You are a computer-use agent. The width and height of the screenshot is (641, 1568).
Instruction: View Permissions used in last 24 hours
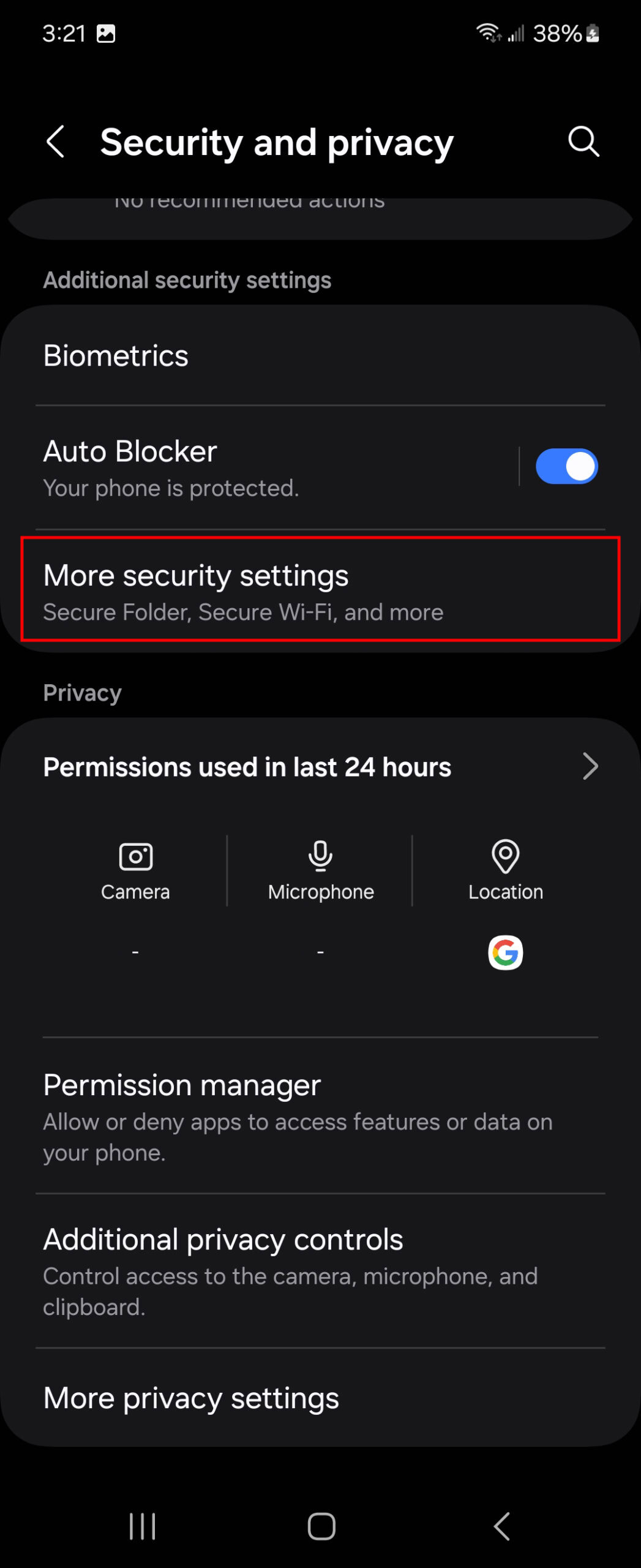pyautogui.click(x=320, y=767)
